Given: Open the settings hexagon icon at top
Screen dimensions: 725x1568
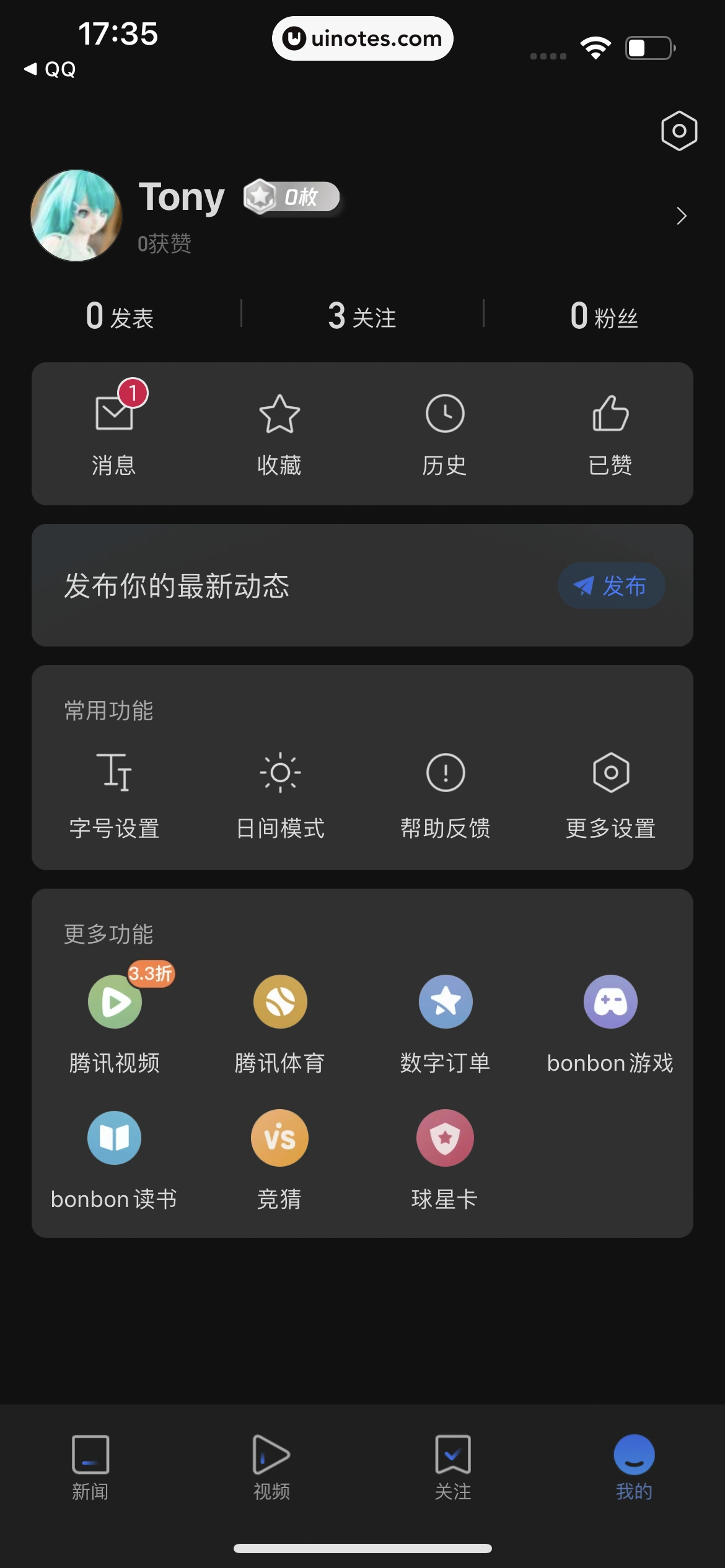Looking at the screenshot, I should 679,131.
